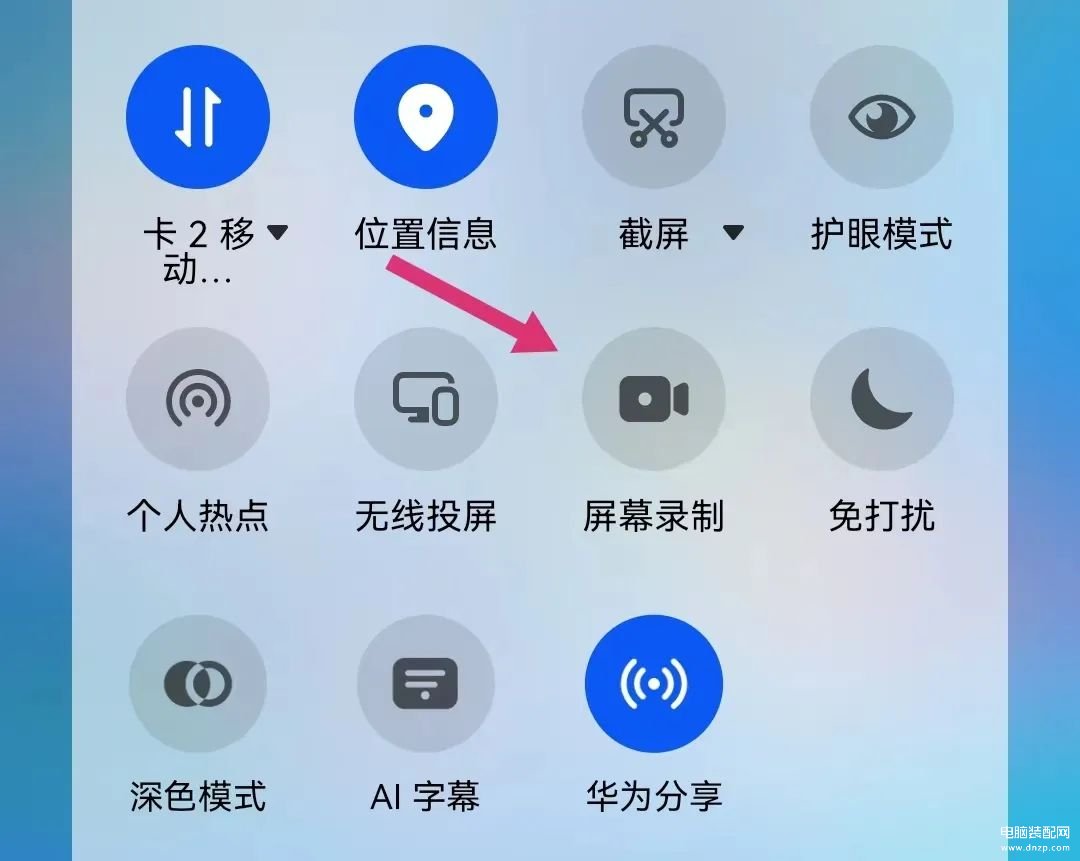This screenshot has width=1080, height=861.
Task: Disable 华为分享 Huawei Share
Action: (653, 684)
